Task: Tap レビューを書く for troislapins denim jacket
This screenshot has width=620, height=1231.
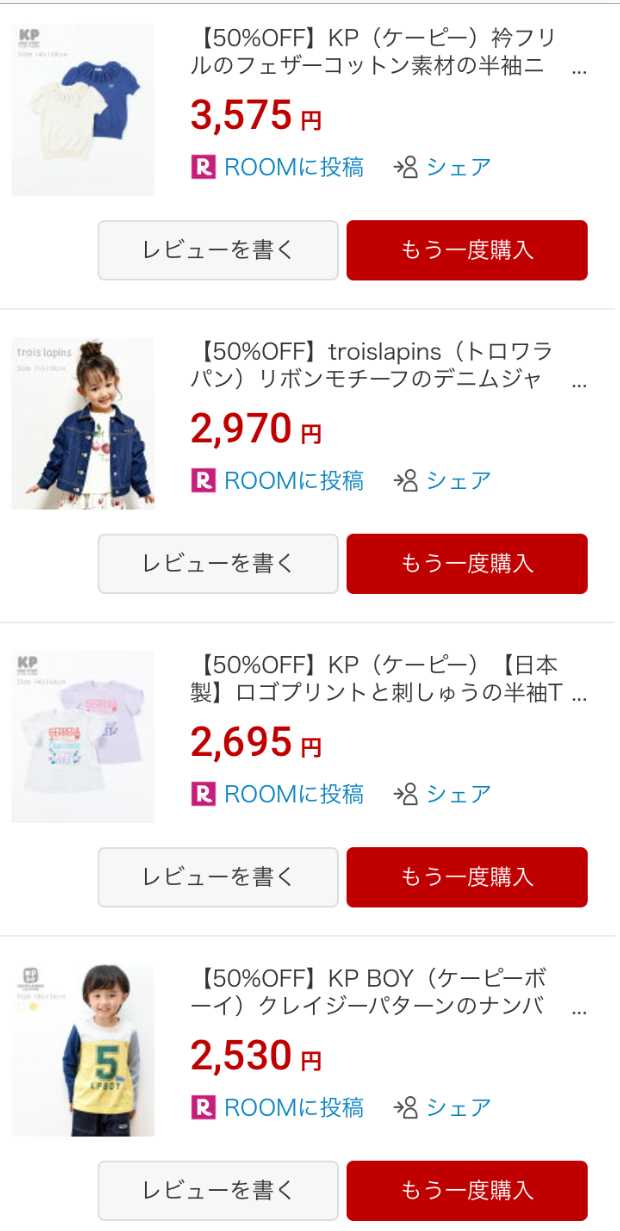Action: coord(218,563)
